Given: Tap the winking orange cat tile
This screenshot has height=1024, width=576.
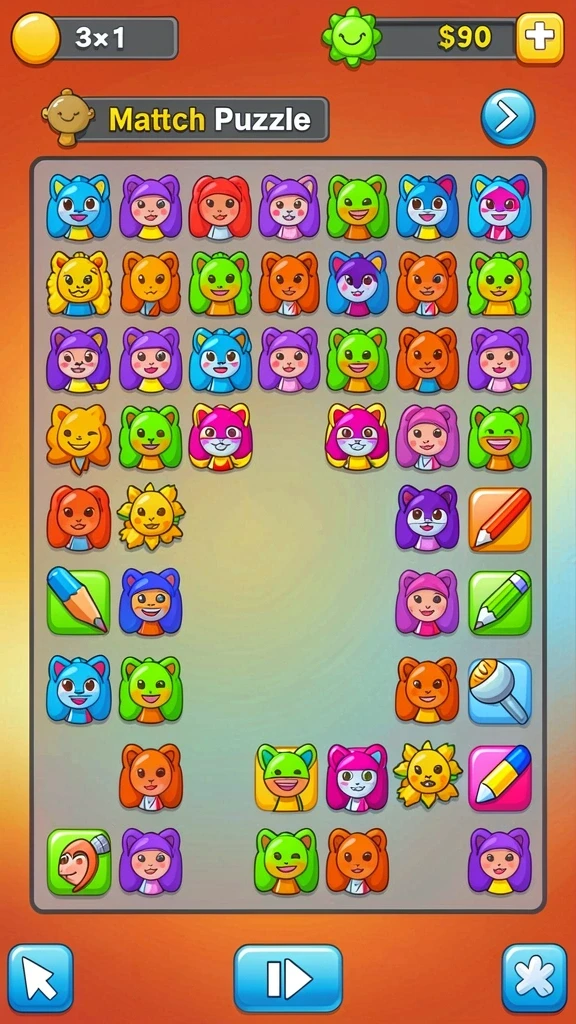Looking at the screenshot, I should (x=78, y=438).
